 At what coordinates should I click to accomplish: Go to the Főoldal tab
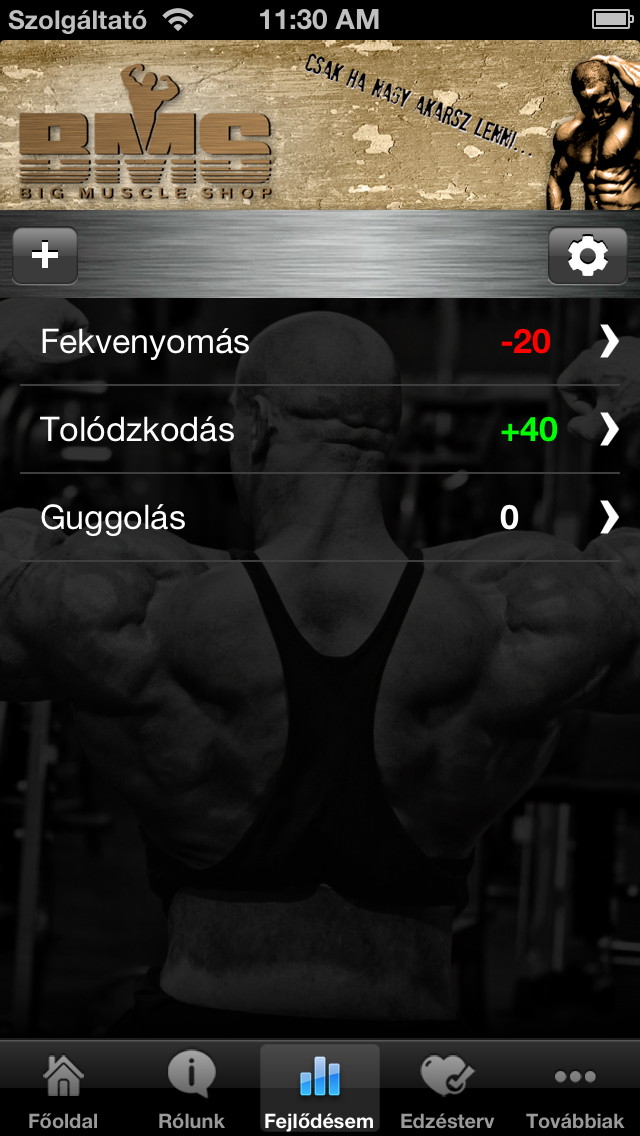click(x=63, y=1089)
